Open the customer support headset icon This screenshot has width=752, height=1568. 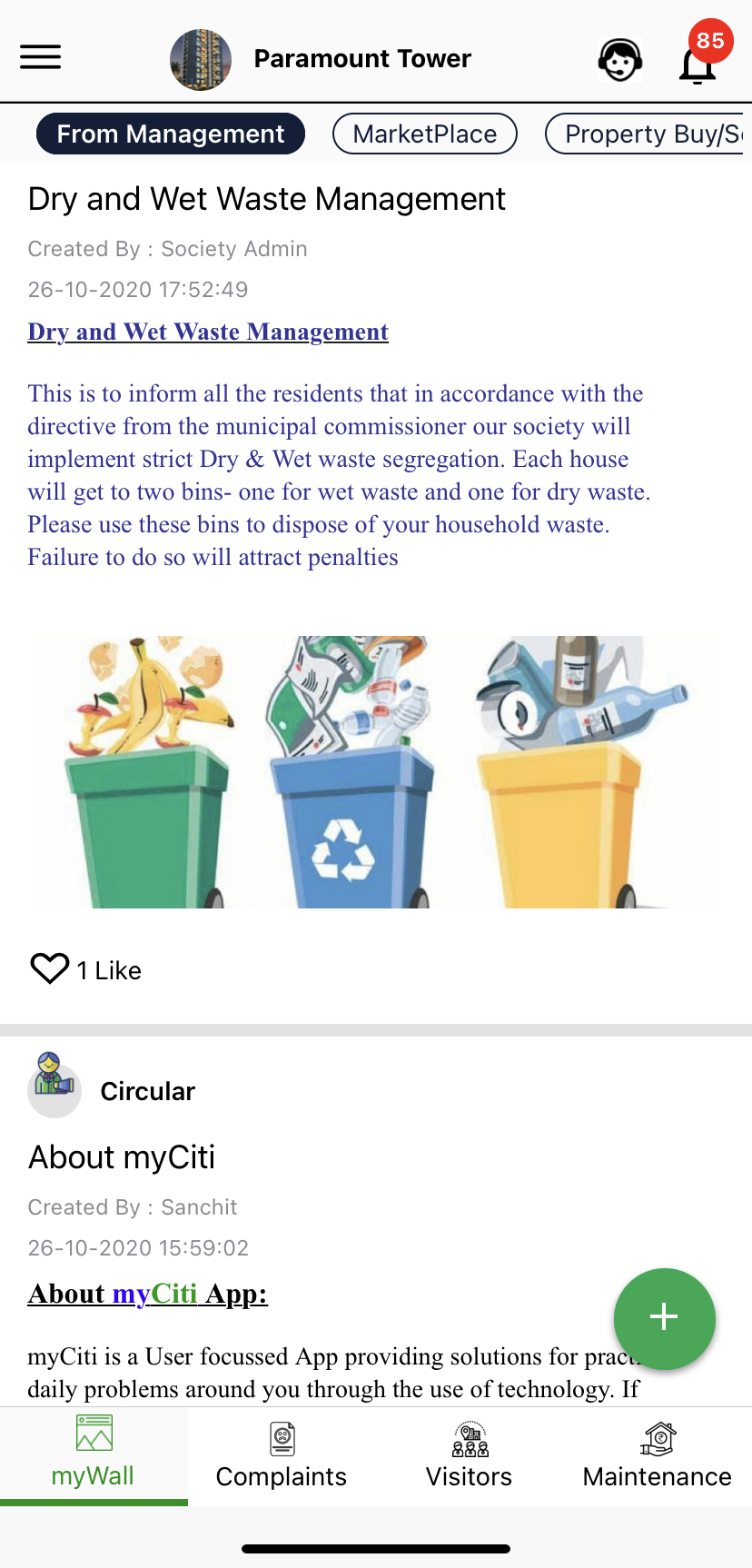point(620,60)
